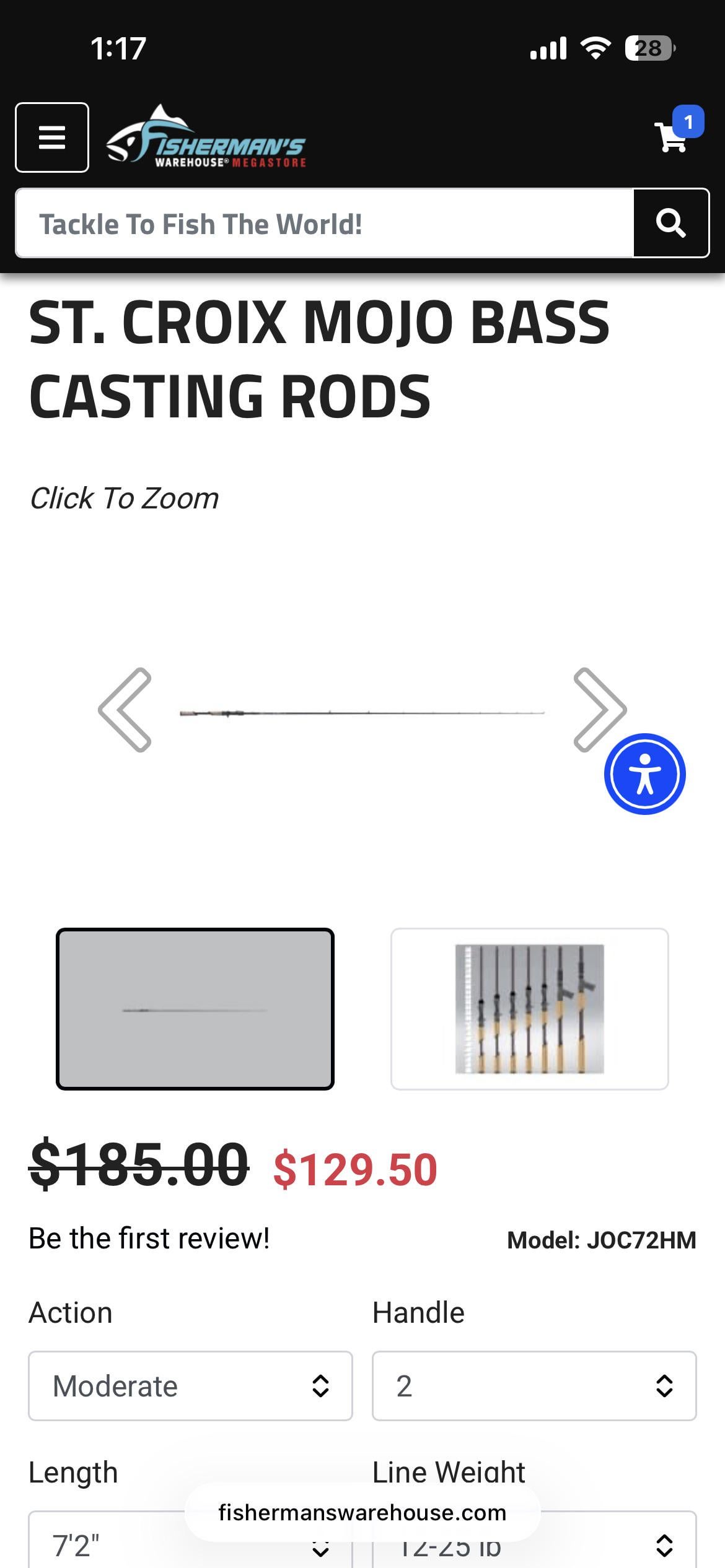Zoom into the main rod image
Viewport: 725px width, 1568px height.
point(362,713)
